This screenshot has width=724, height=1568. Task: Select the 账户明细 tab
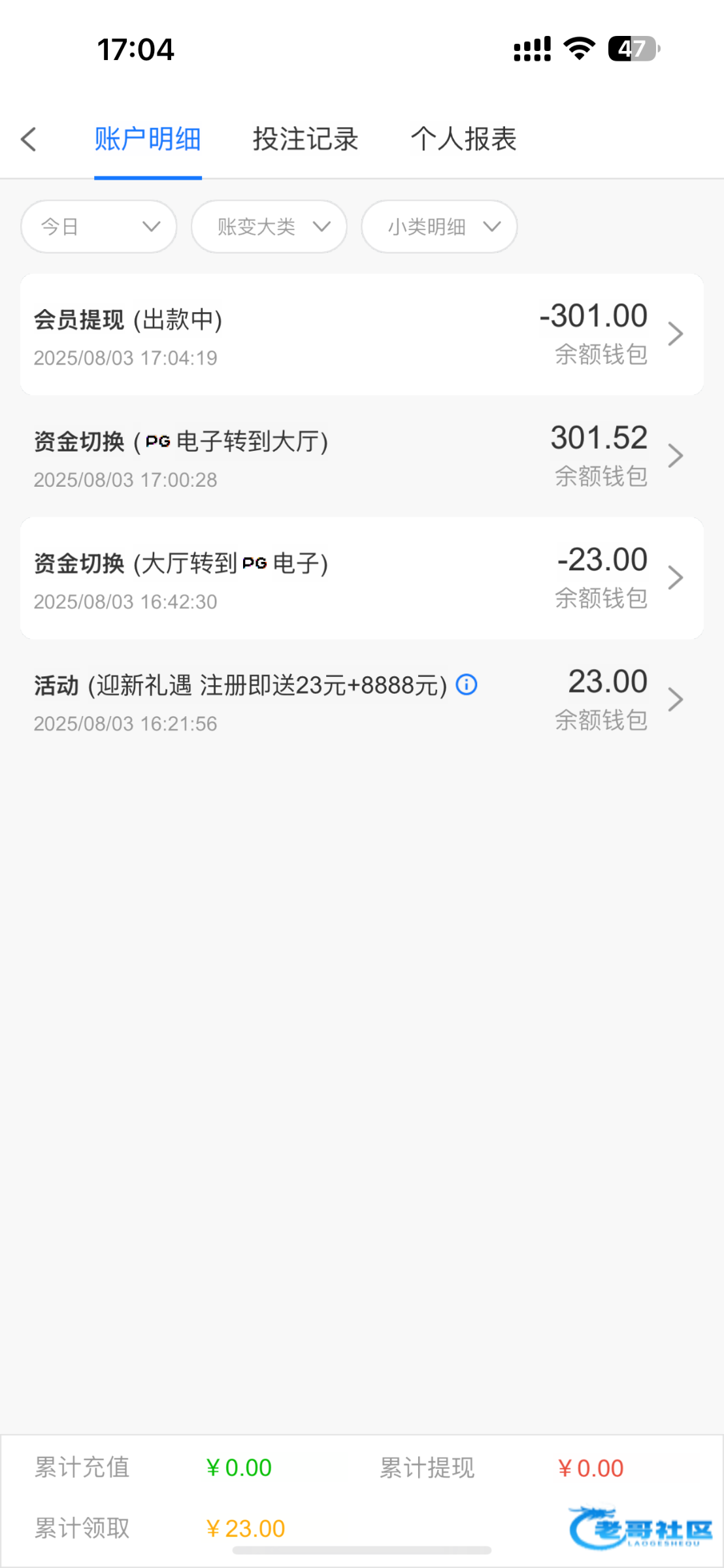click(x=148, y=139)
